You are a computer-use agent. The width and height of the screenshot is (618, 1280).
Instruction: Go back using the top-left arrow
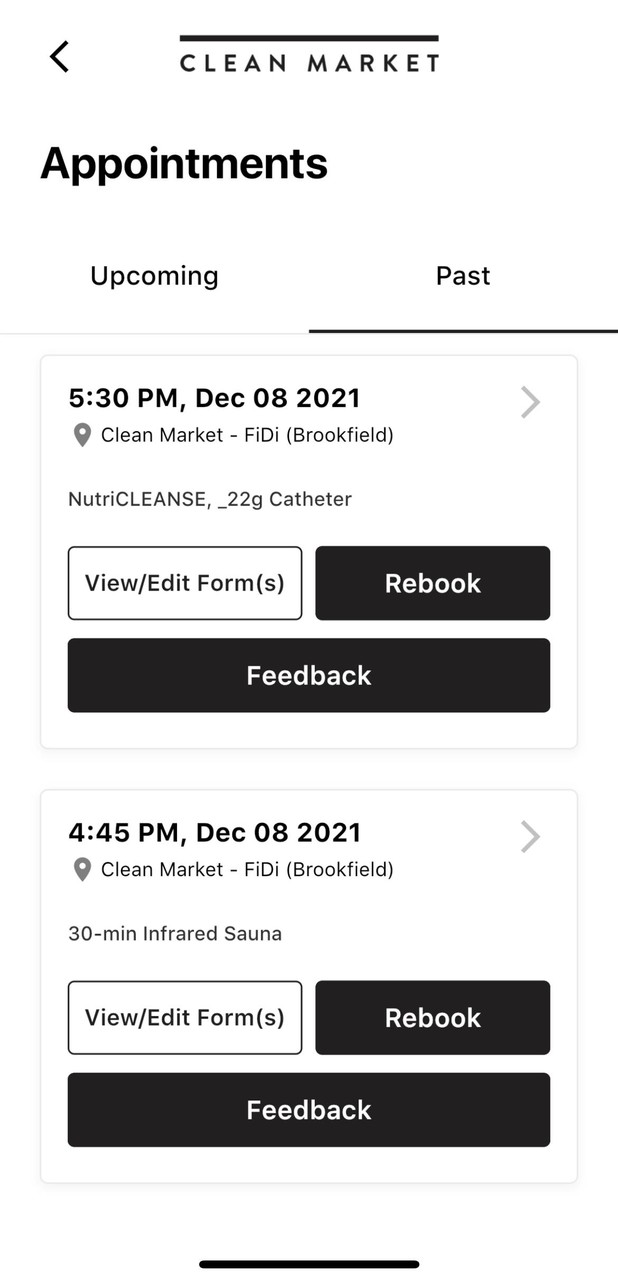(60, 57)
